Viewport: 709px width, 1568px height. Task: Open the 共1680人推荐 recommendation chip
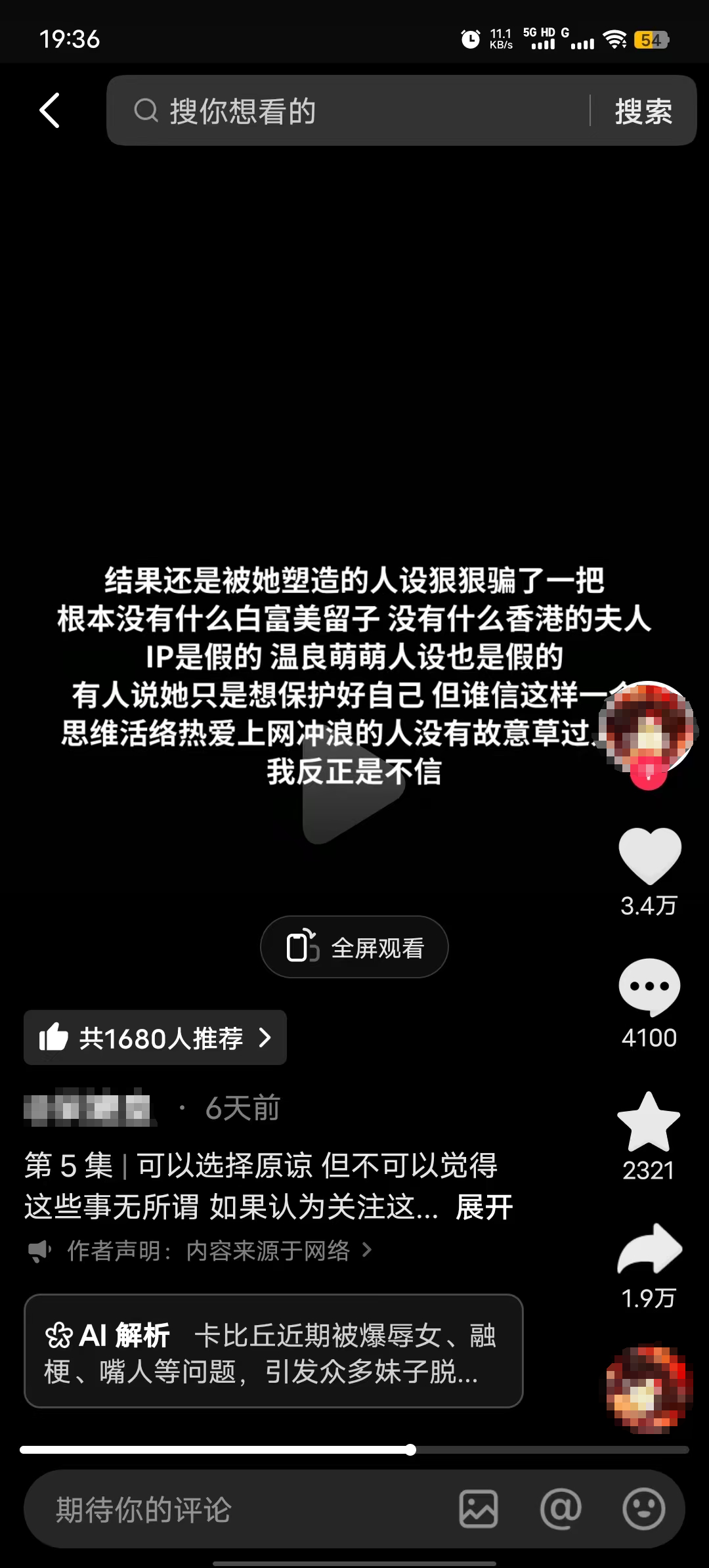[155, 1038]
